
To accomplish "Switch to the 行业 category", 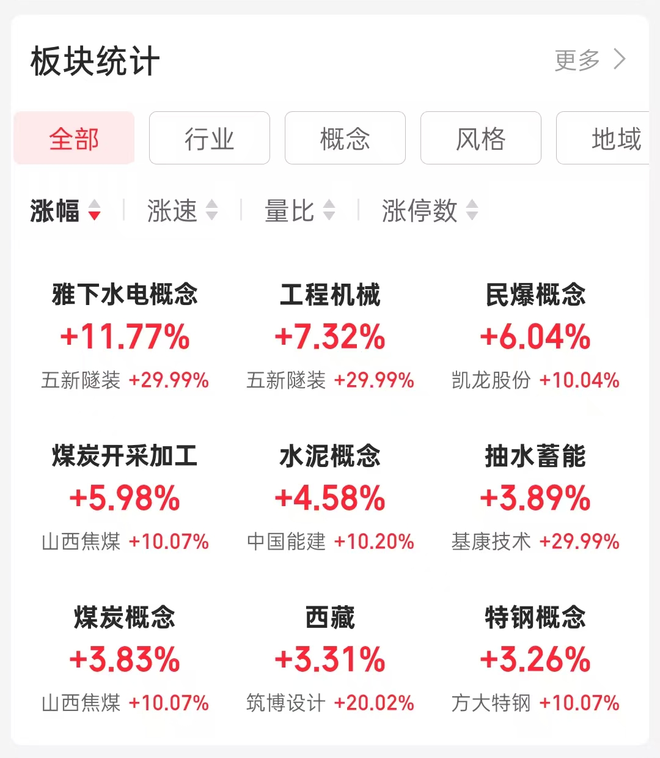I will pyautogui.click(x=209, y=138).
